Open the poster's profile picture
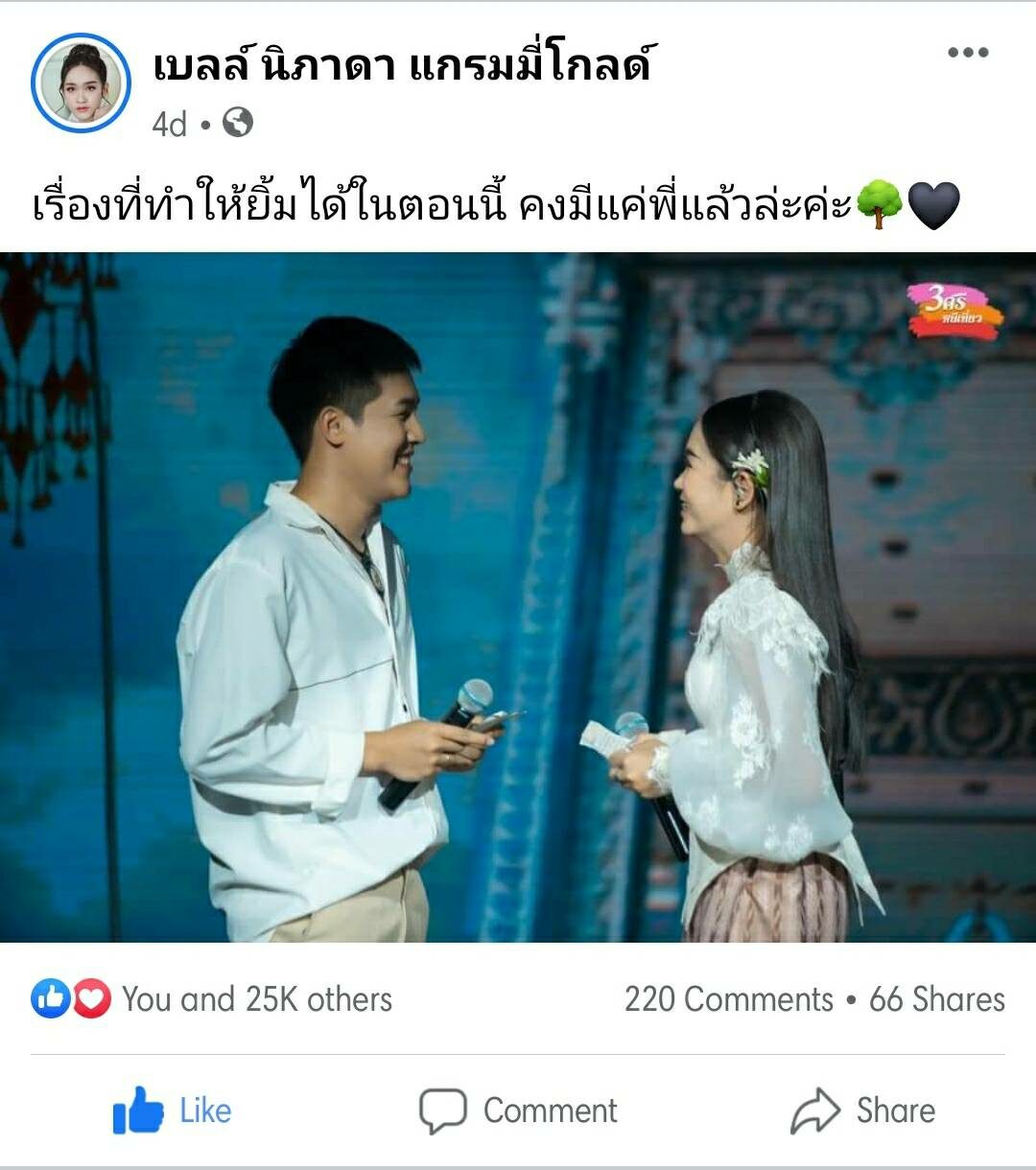The image size is (1036, 1170). 81,82
